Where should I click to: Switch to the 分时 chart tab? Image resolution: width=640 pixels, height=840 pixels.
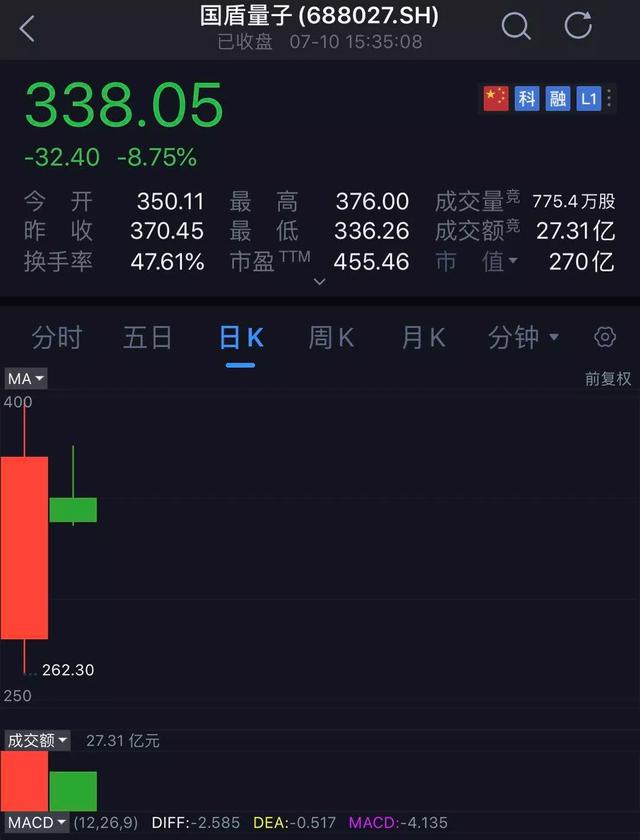click(x=57, y=338)
